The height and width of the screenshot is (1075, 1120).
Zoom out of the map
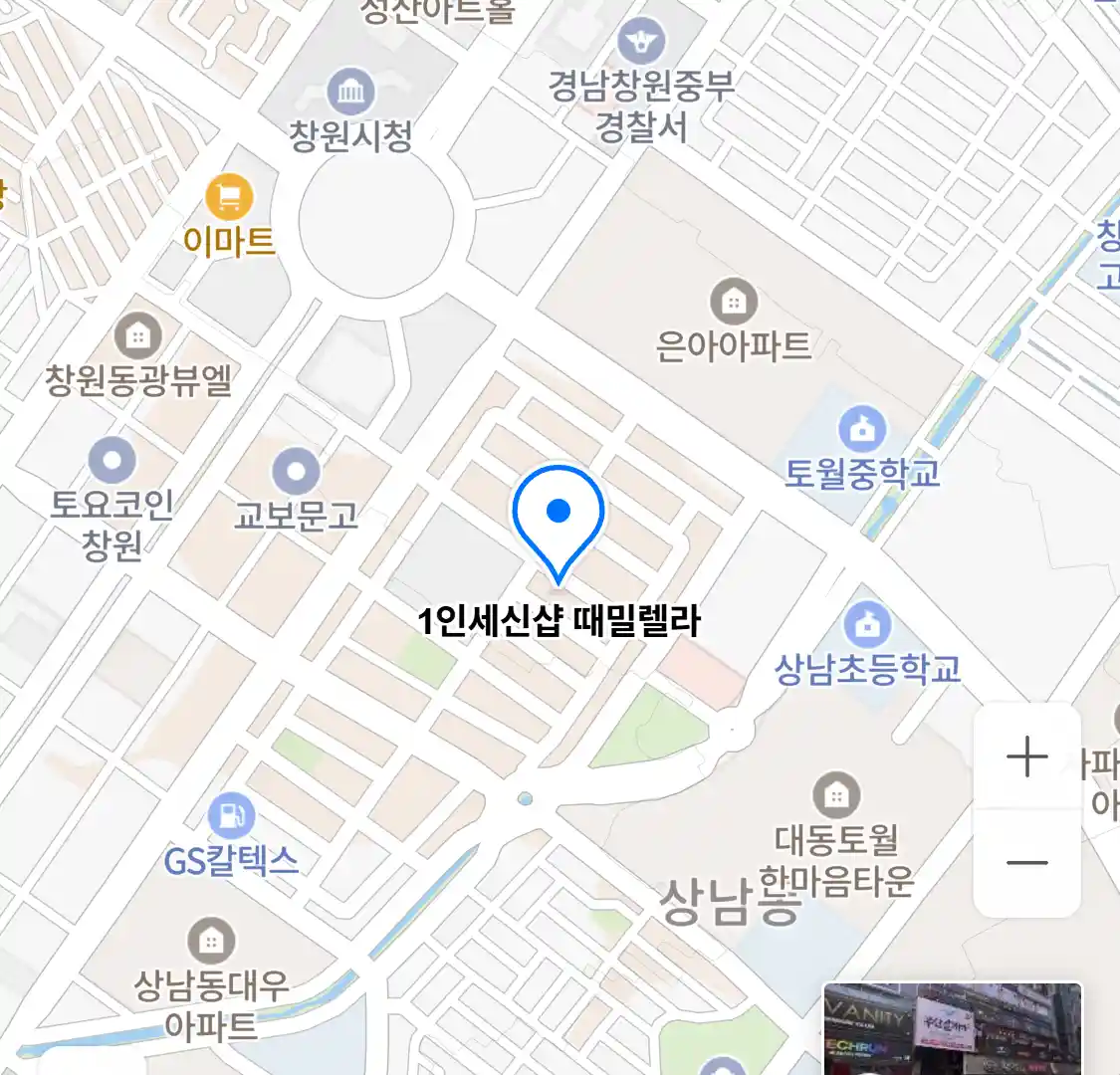pyautogui.click(x=1026, y=863)
